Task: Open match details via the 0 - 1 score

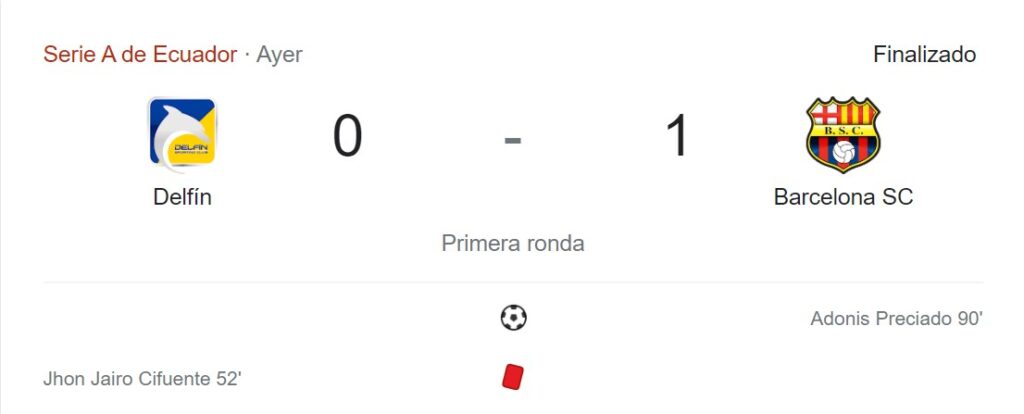Action: pos(512,138)
